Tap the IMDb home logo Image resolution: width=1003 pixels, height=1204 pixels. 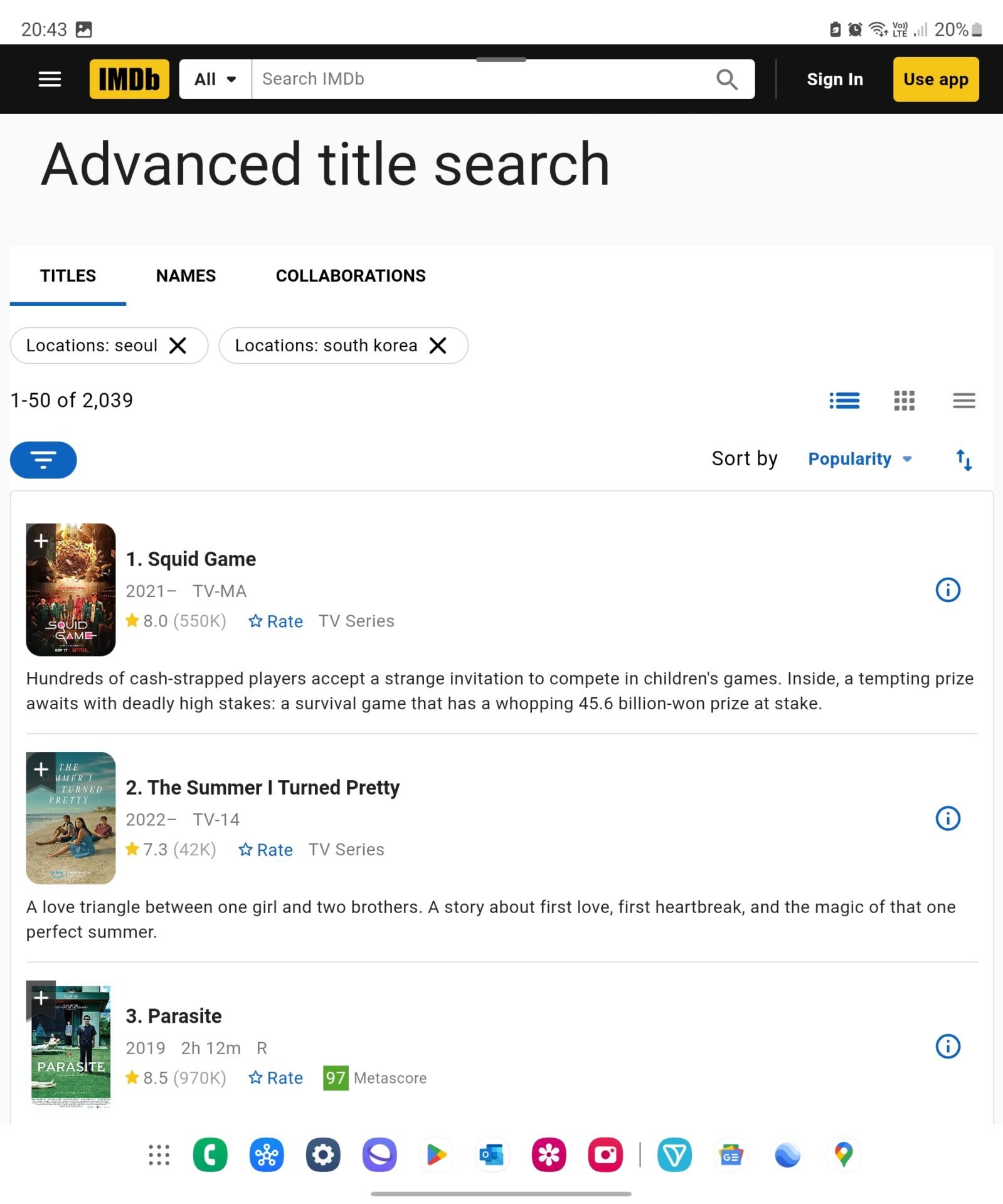pos(129,79)
